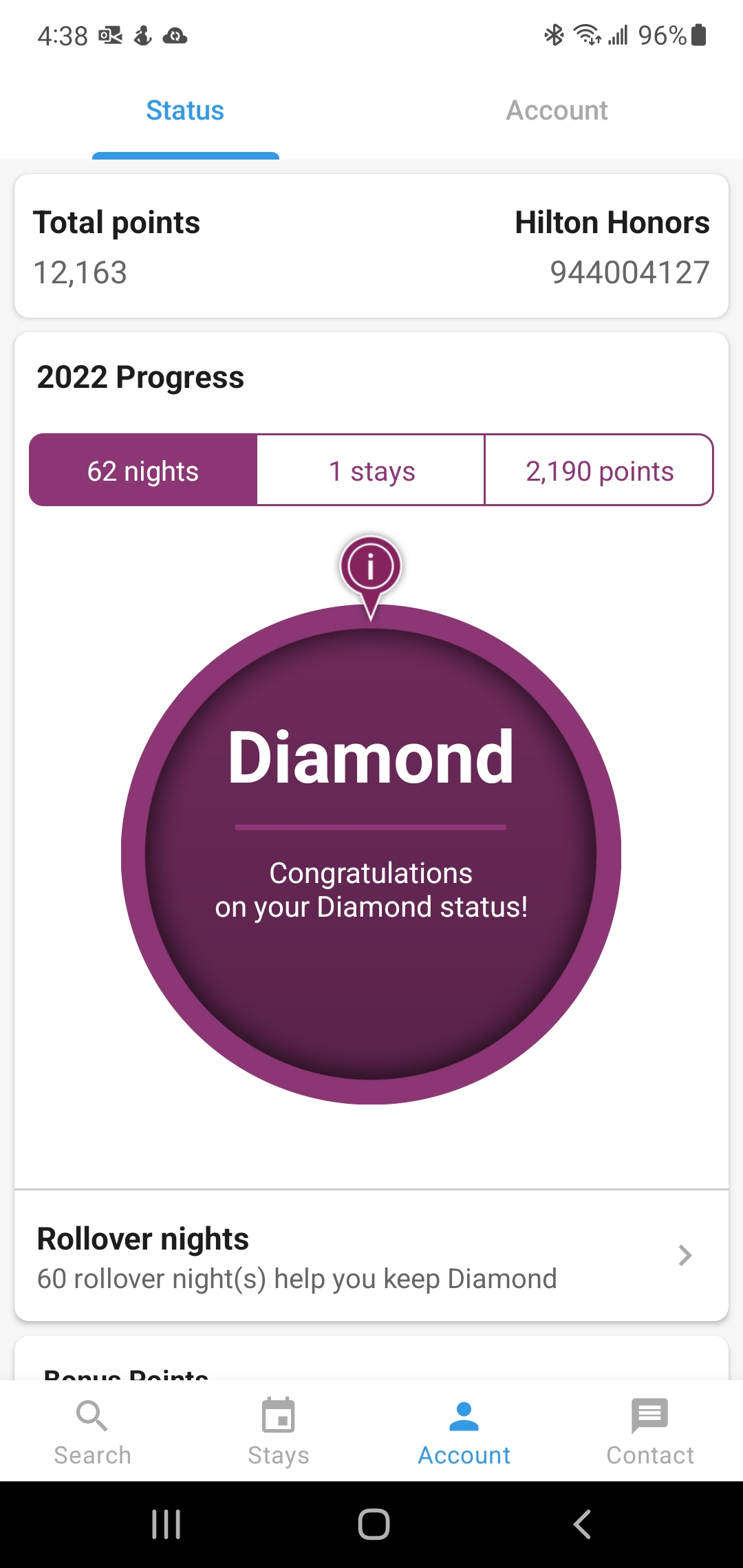743x1568 pixels.
Task: Go to the system home screen
Action: click(x=374, y=1524)
